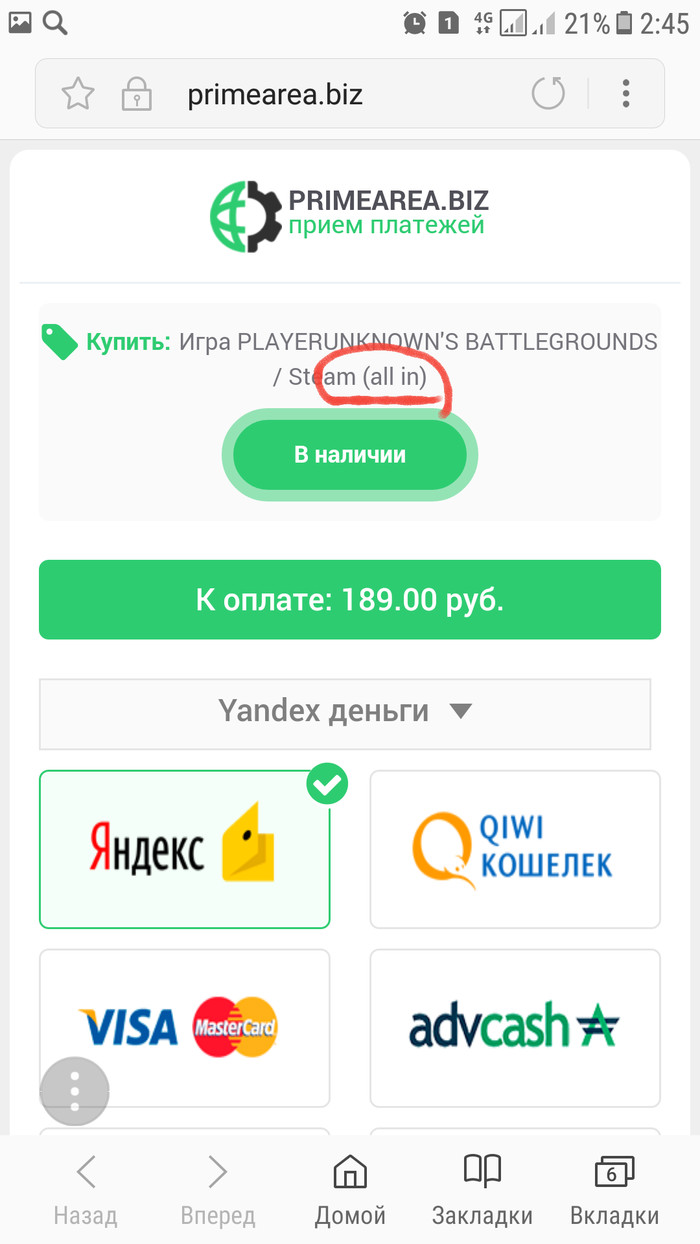Go to the Домой home page

point(350,1190)
